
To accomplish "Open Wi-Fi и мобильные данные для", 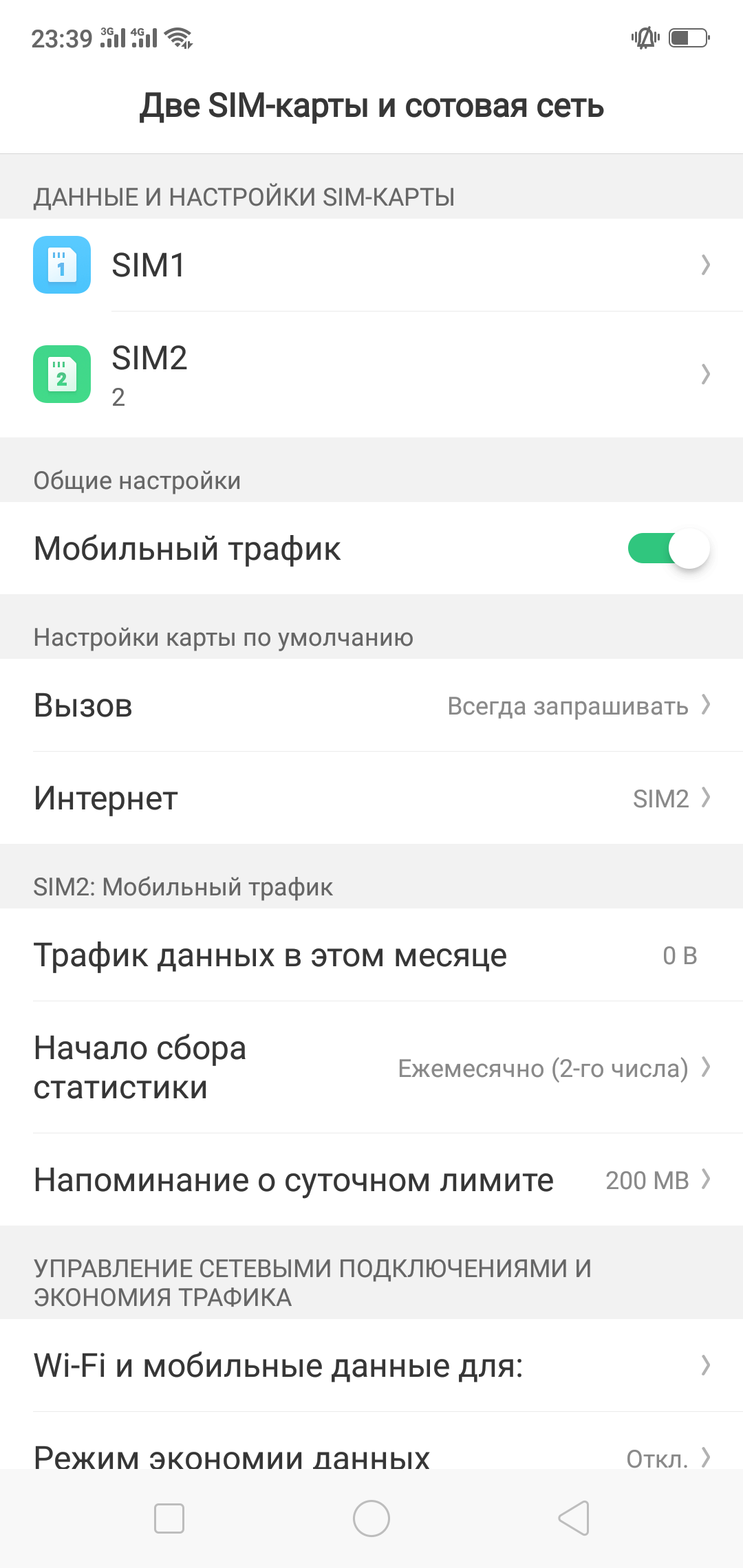I will (x=371, y=1366).
